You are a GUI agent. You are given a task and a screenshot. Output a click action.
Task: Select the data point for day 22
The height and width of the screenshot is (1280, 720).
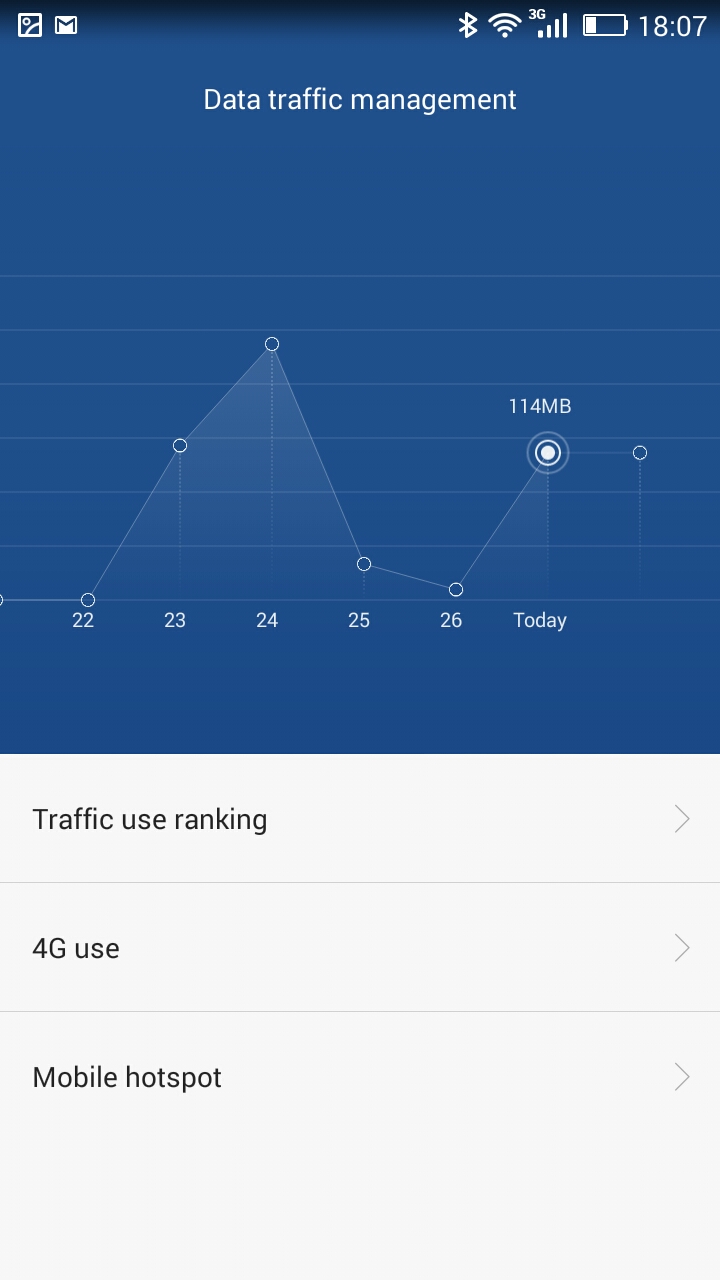pos(88,600)
